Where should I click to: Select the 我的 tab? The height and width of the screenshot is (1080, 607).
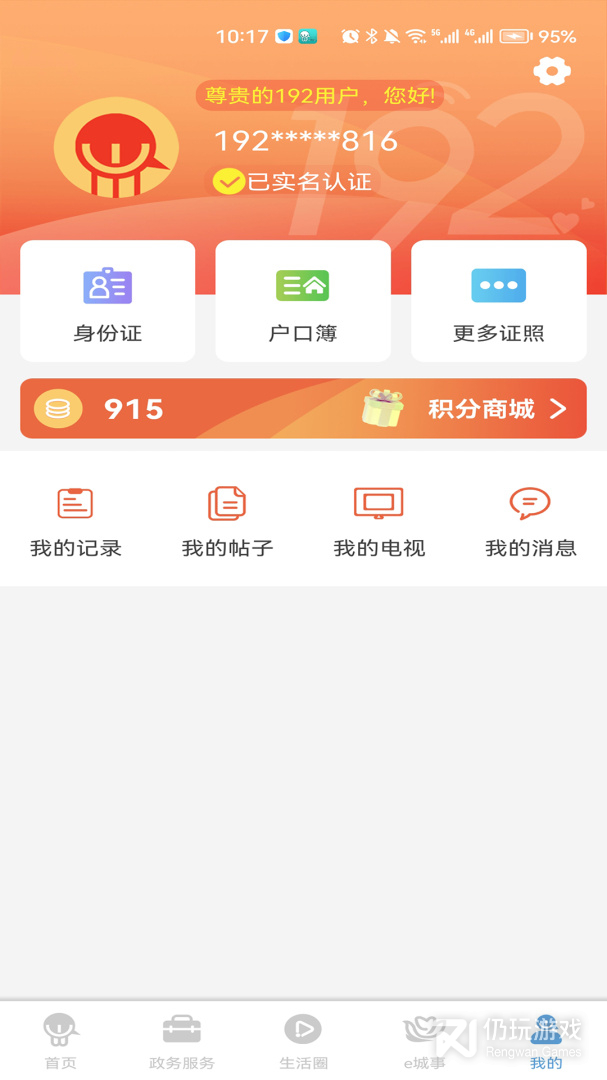pyautogui.click(x=546, y=1041)
